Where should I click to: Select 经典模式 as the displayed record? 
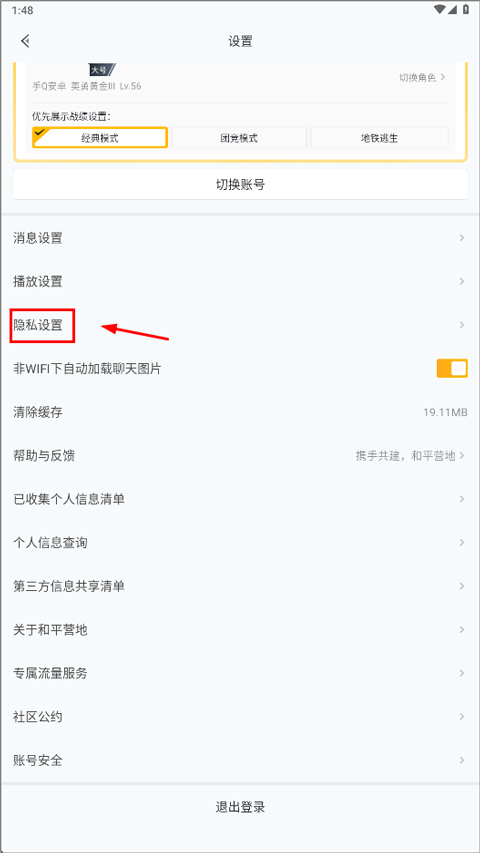(x=100, y=138)
